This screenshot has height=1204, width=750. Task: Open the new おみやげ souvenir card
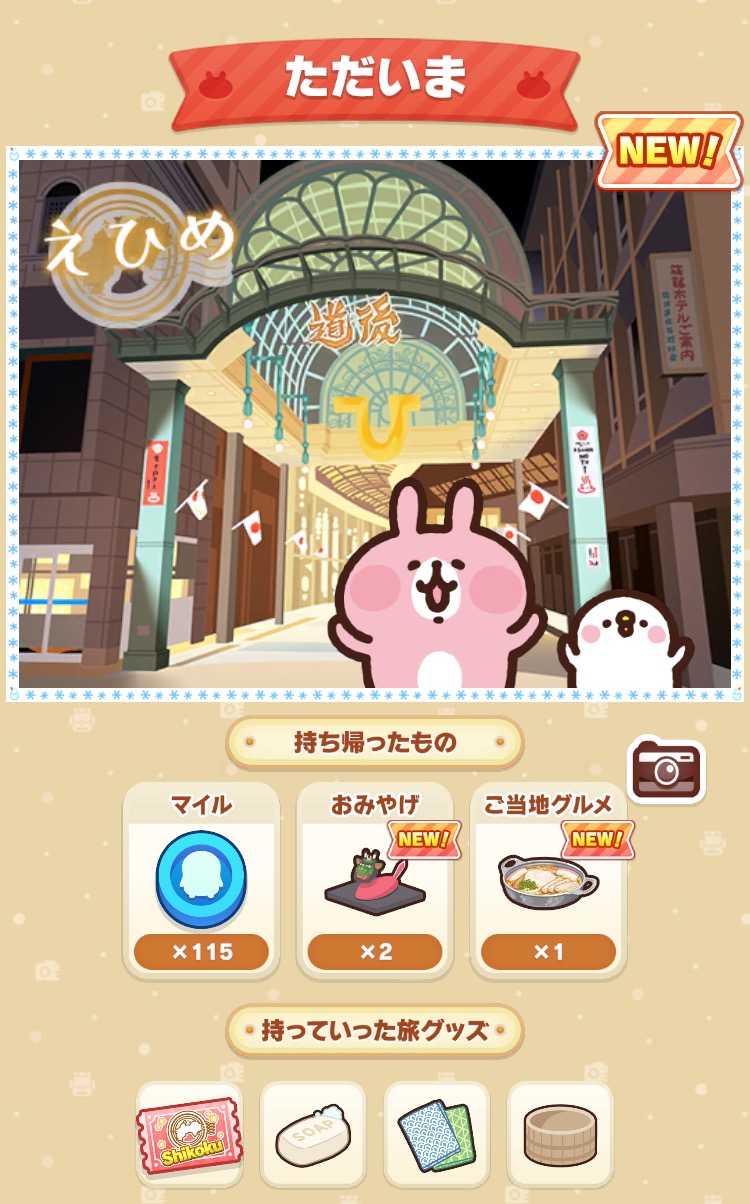click(x=375, y=881)
